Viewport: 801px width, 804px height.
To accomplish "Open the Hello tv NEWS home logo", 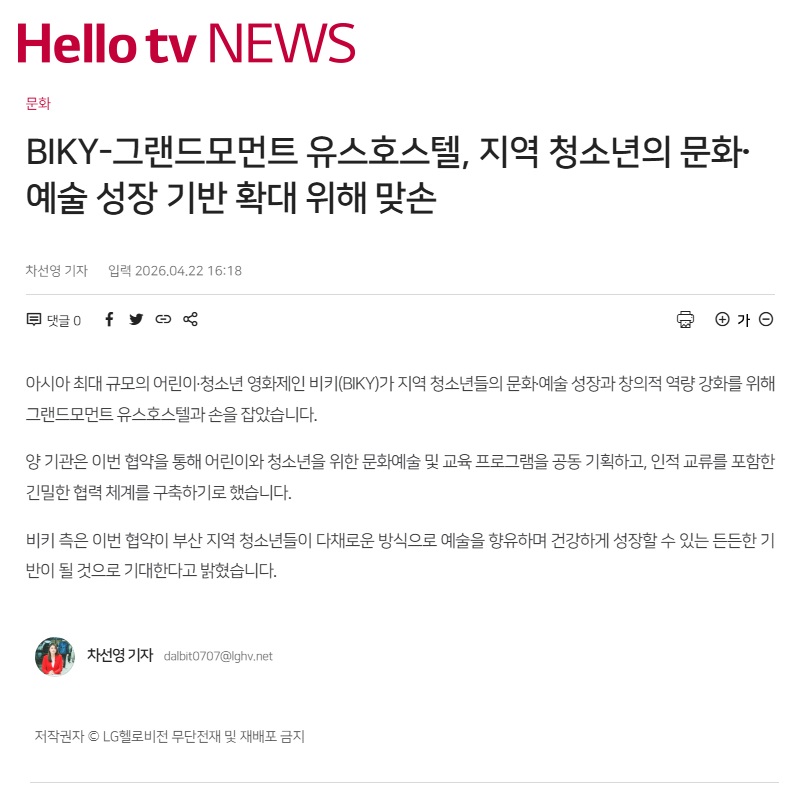I will tap(186, 43).
